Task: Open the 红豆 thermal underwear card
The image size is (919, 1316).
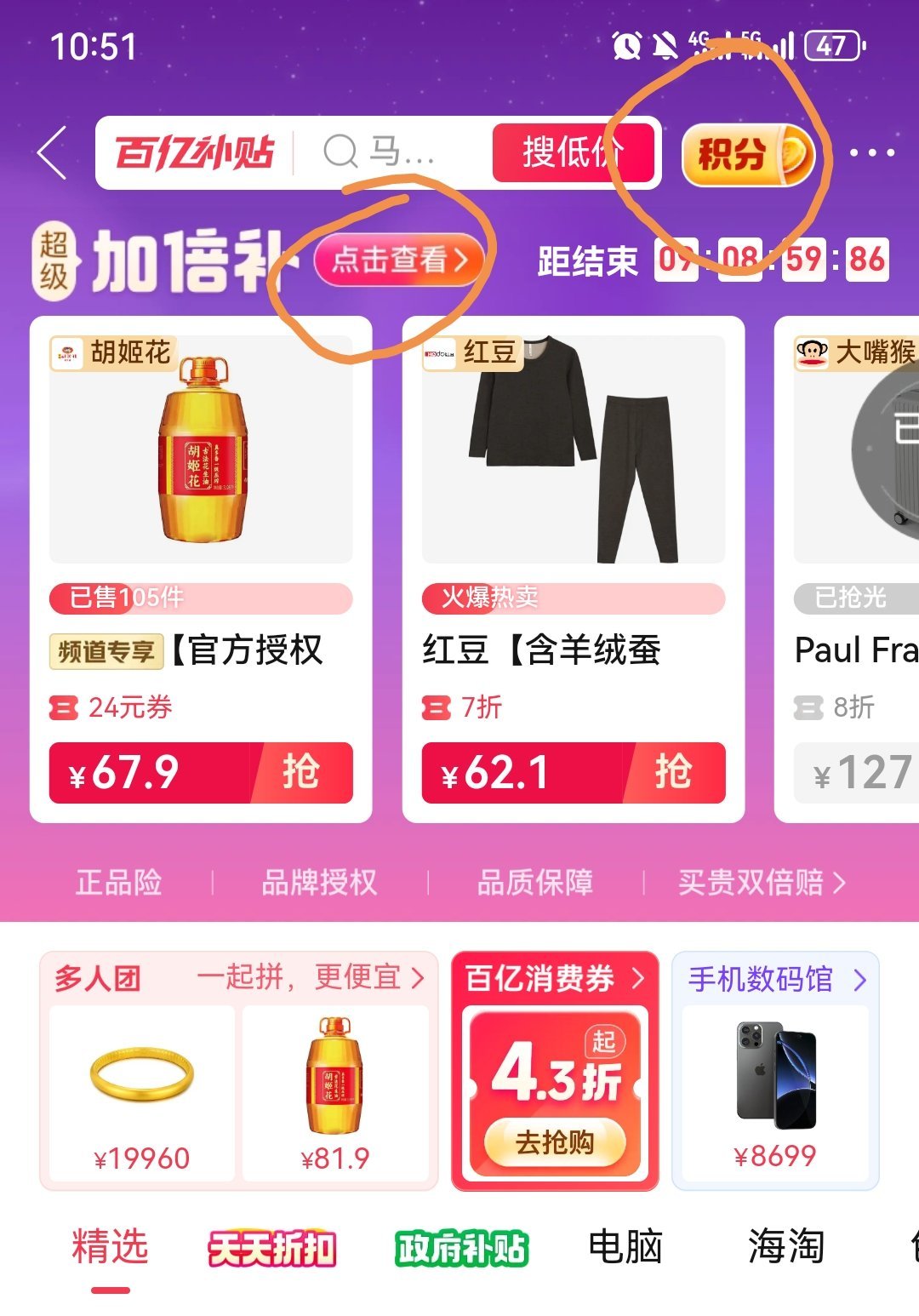Action: [x=573, y=451]
